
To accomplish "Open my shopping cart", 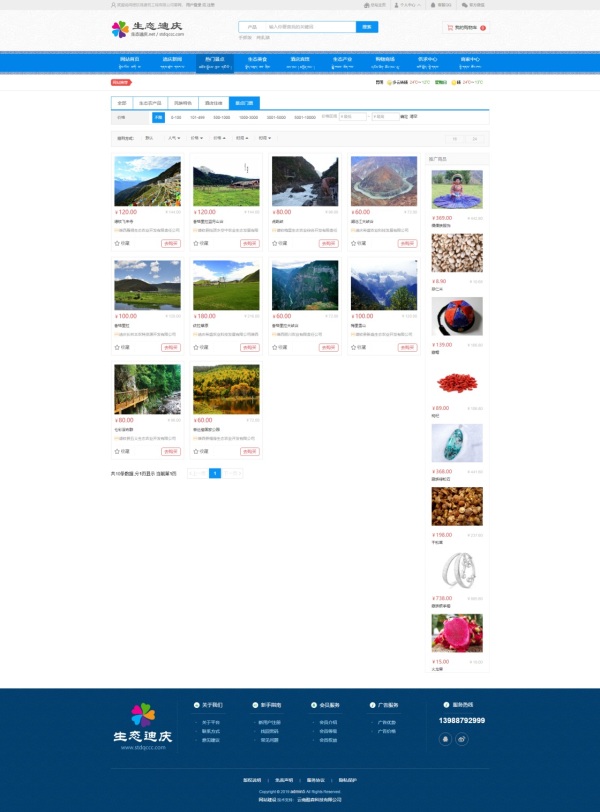I will coord(466,28).
